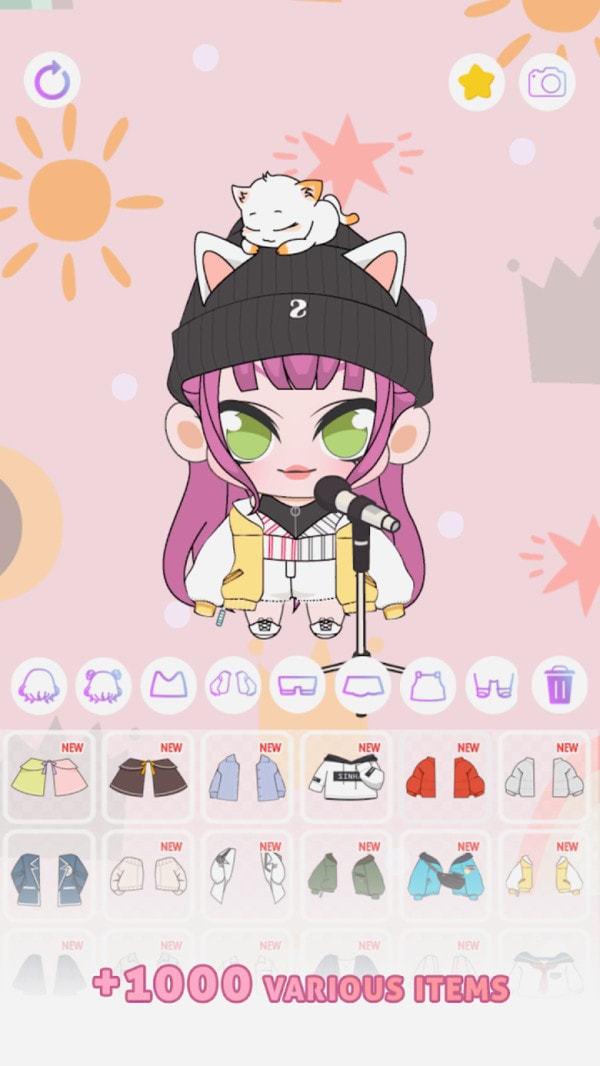Take a snapshot with the camera icon

pos(547,82)
